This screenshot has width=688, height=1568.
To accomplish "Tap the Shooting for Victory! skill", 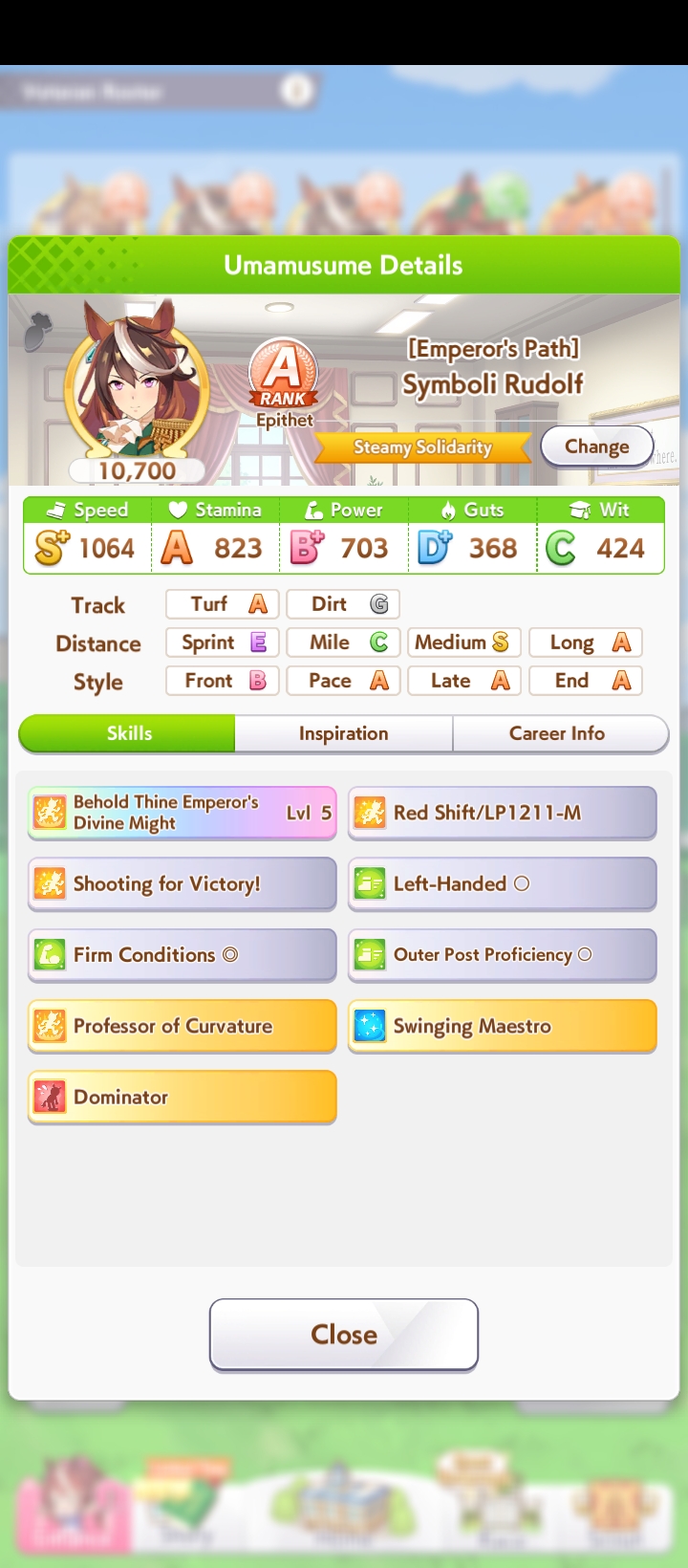I will click(x=183, y=883).
